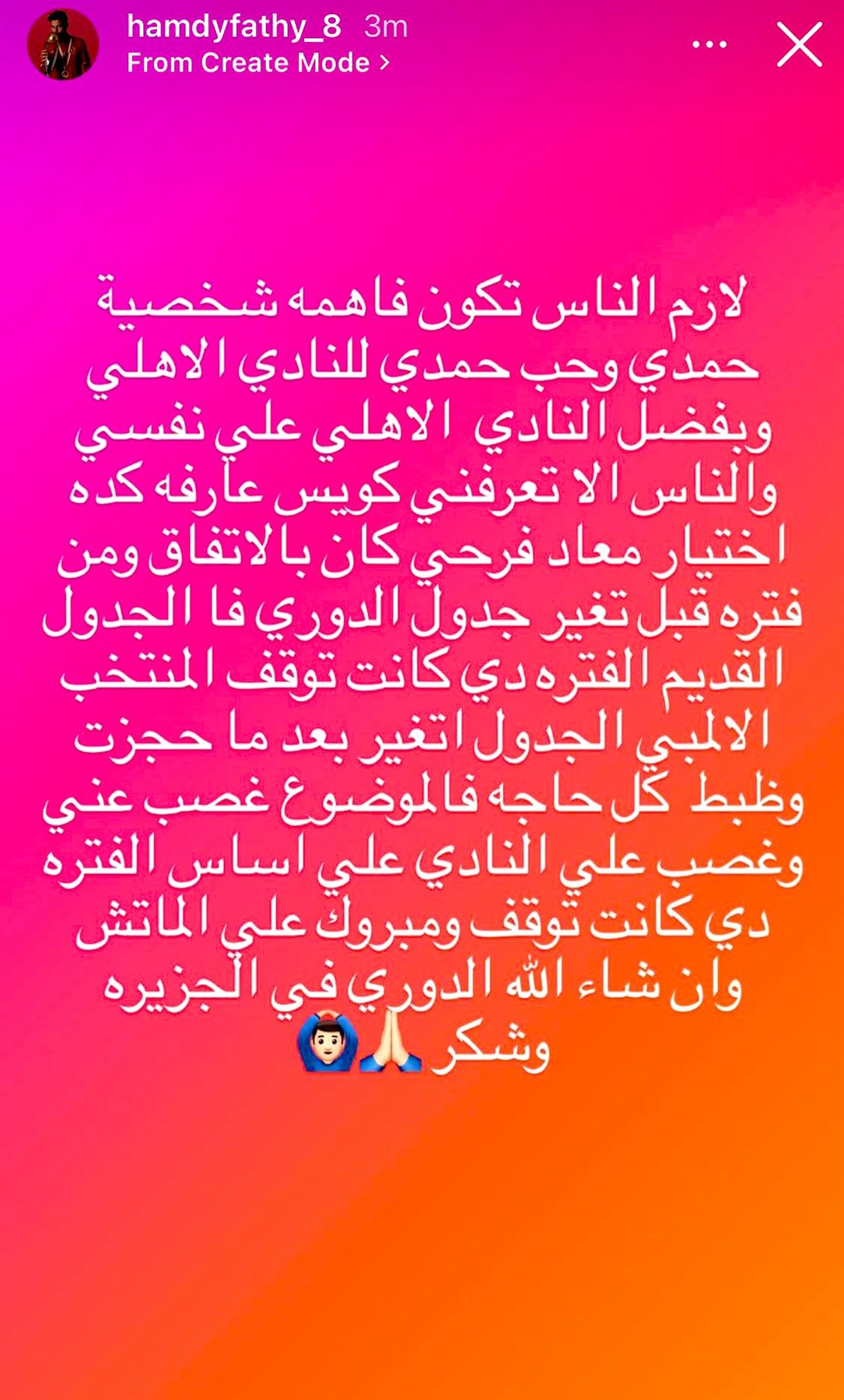Open the three-dot story options menu

click(x=709, y=45)
